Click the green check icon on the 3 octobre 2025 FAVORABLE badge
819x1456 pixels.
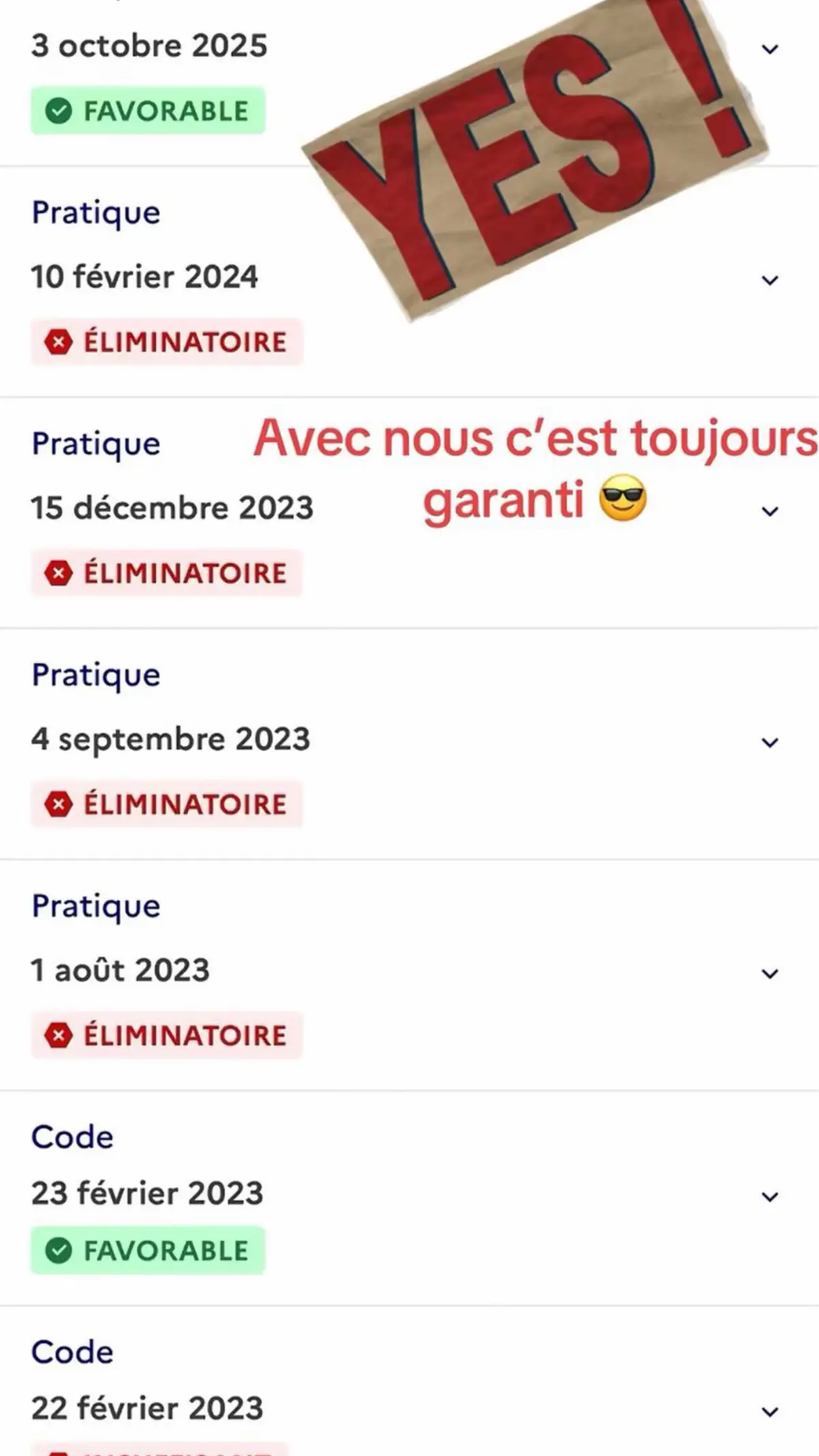point(60,111)
